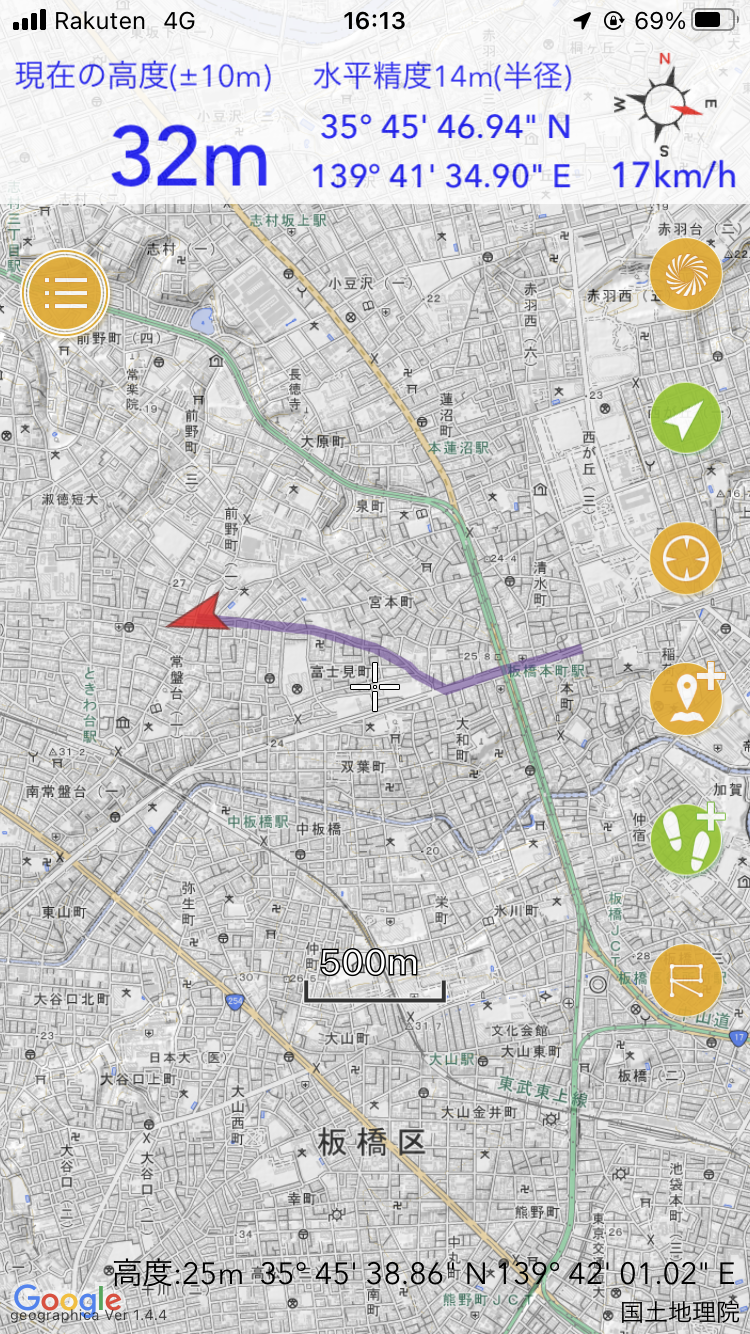Center map on current location arrow

(x=686, y=417)
